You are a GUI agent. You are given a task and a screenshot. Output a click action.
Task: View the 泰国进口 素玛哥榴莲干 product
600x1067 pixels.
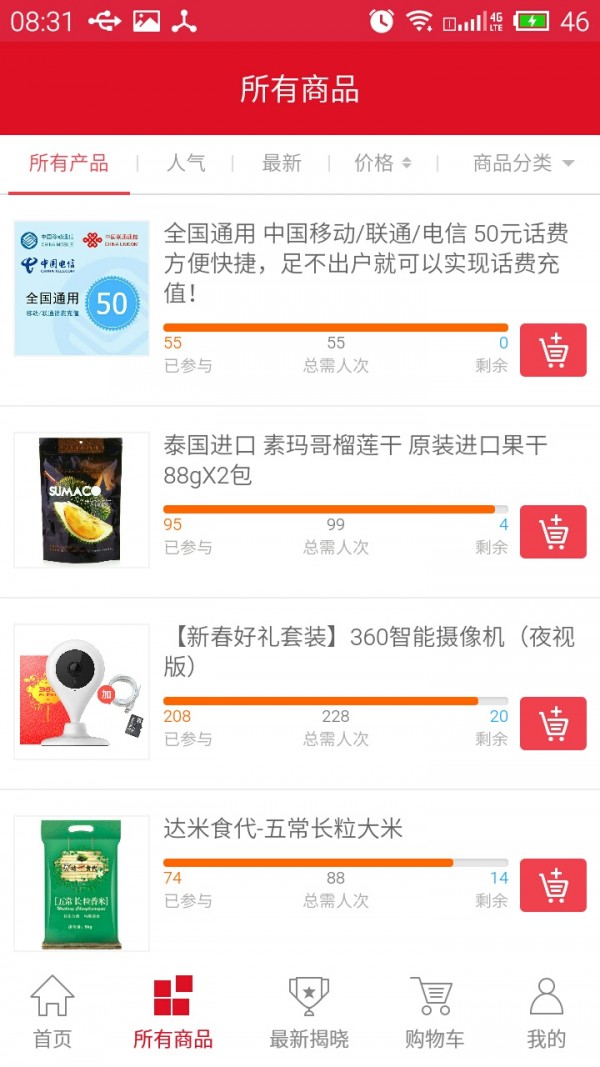(x=355, y=460)
